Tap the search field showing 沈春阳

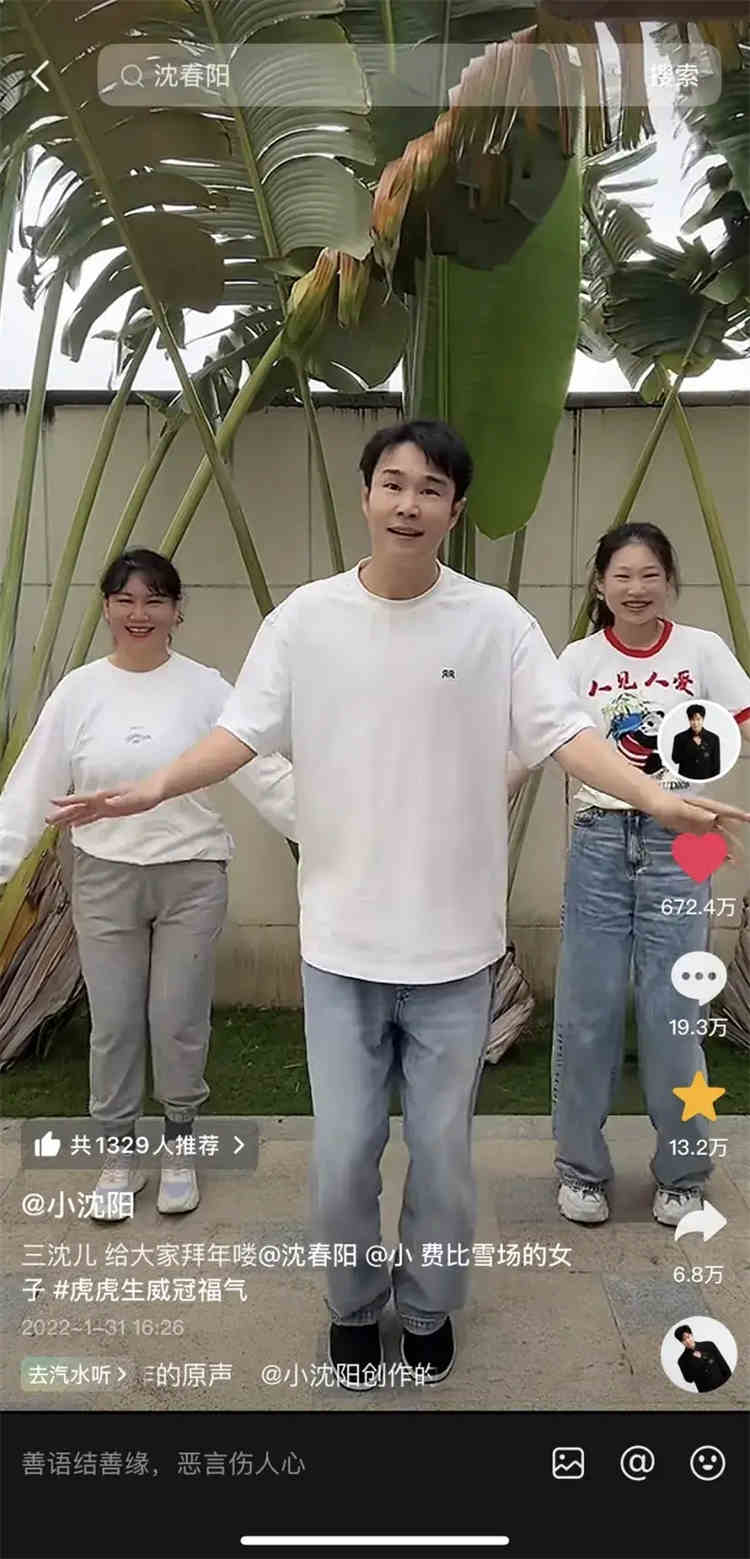click(370, 76)
